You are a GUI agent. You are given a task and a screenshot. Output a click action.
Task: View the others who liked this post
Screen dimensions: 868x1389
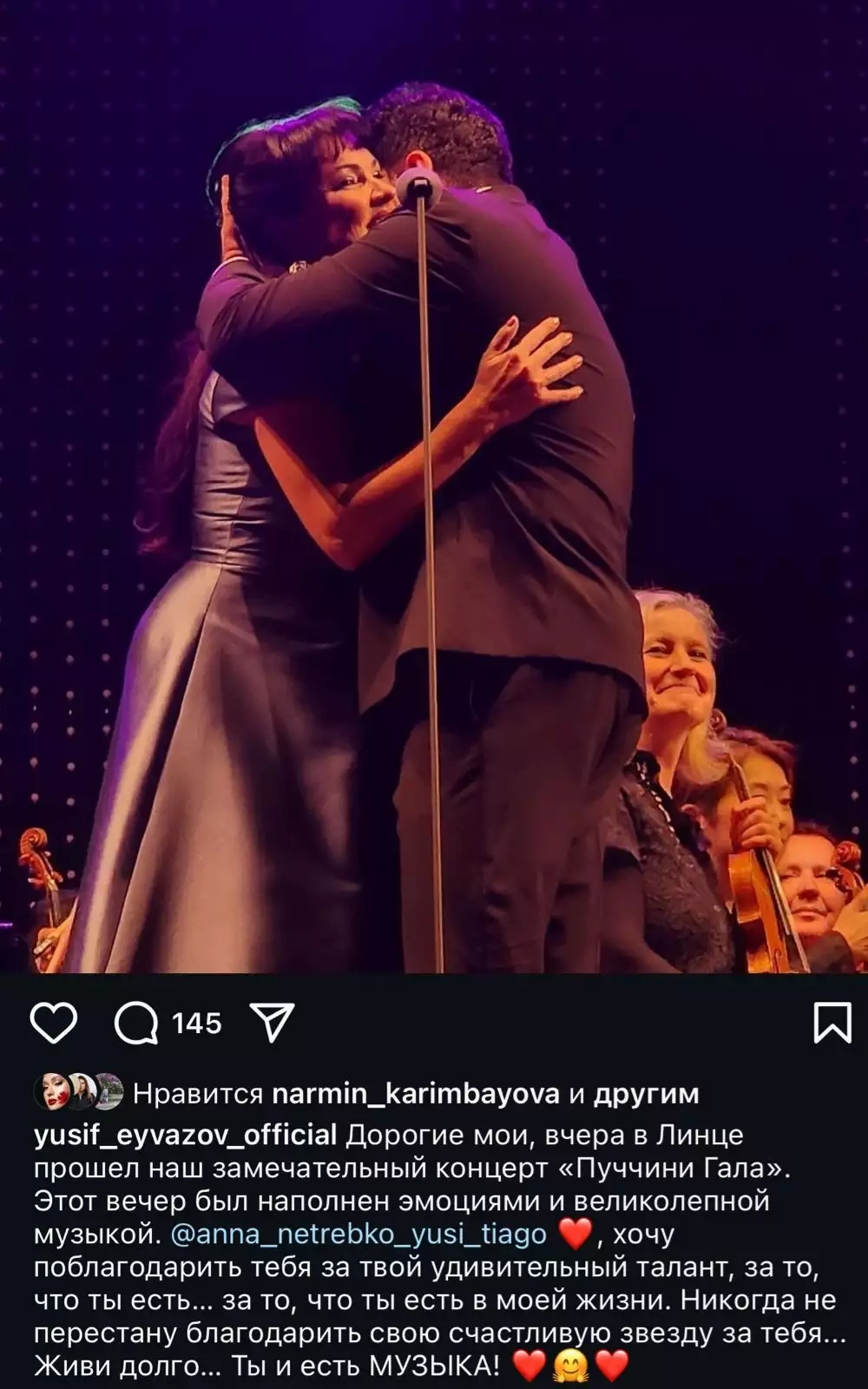click(645, 1095)
